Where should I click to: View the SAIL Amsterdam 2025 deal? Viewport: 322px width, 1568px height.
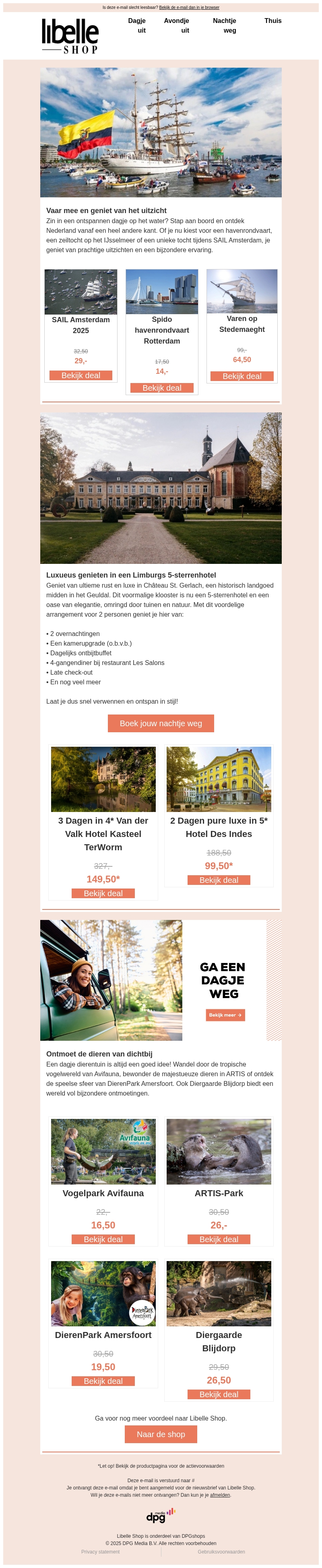(x=81, y=375)
